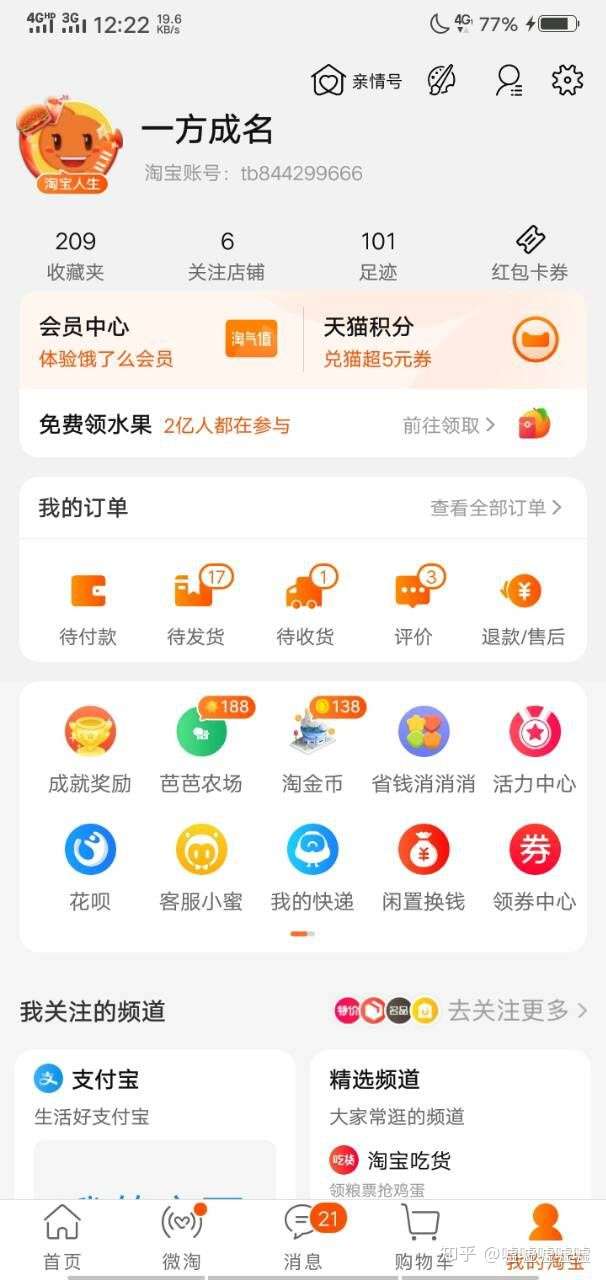View 关注店铺 followed shops
The width and height of the screenshot is (606, 1280).
[x=227, y=255]
